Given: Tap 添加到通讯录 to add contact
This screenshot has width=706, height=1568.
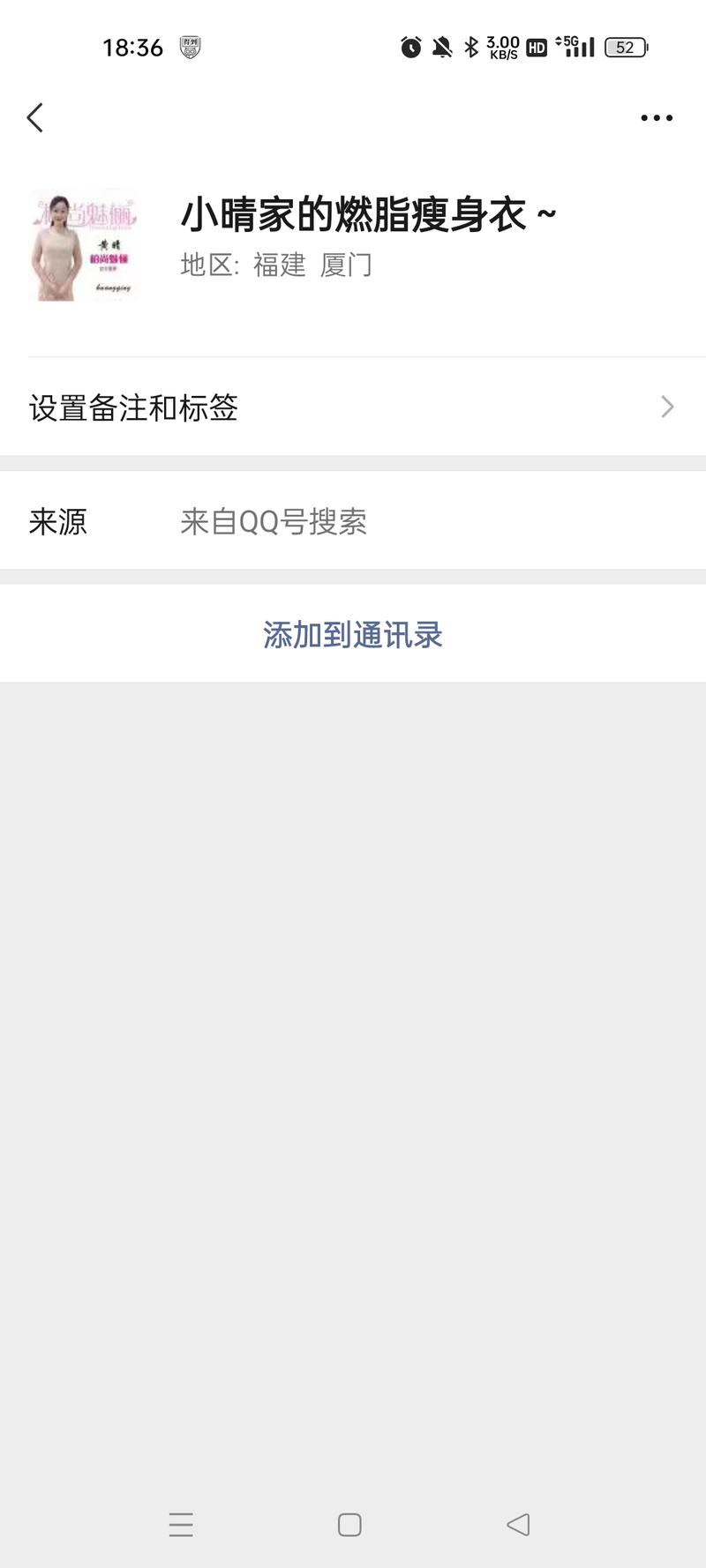Looking at the screenshot, I should point(353,634).
